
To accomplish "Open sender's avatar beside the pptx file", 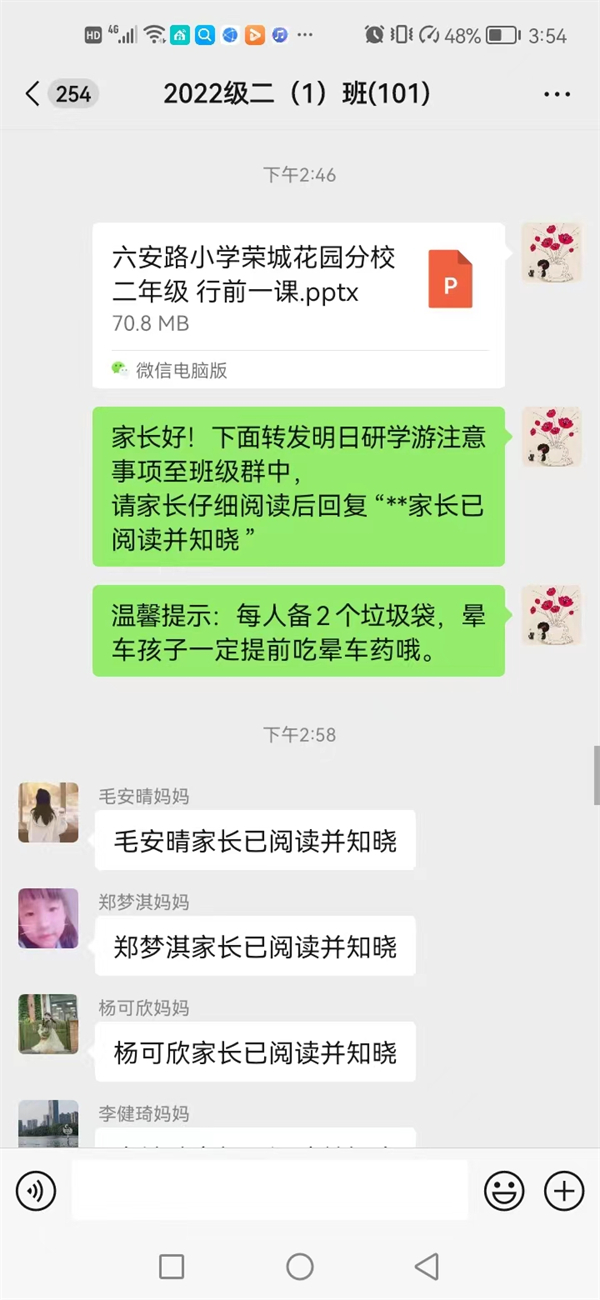I will (551, 253).
